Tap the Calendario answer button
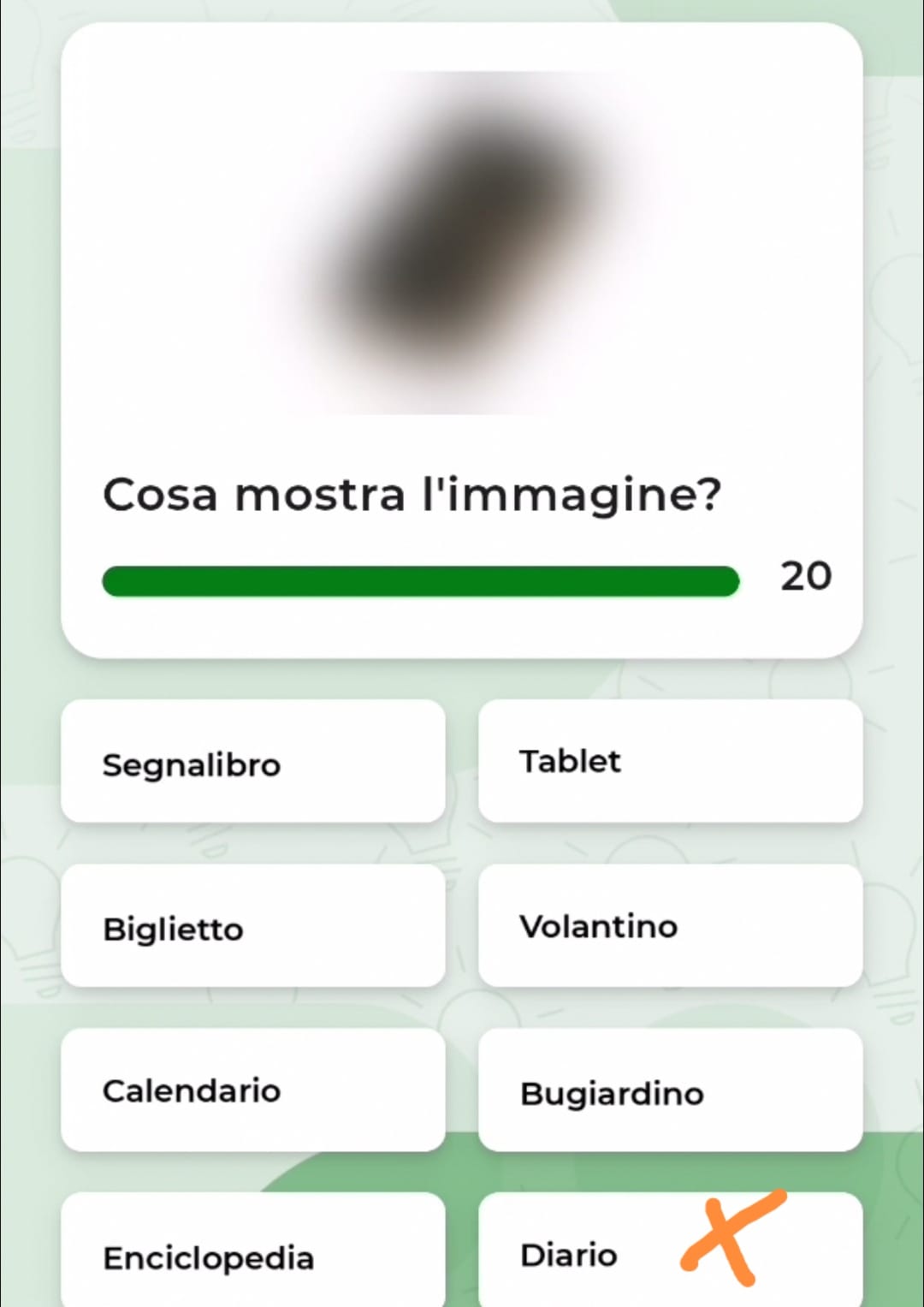The width and height of the screenshot is (924, 1307). click(252, 1090)
